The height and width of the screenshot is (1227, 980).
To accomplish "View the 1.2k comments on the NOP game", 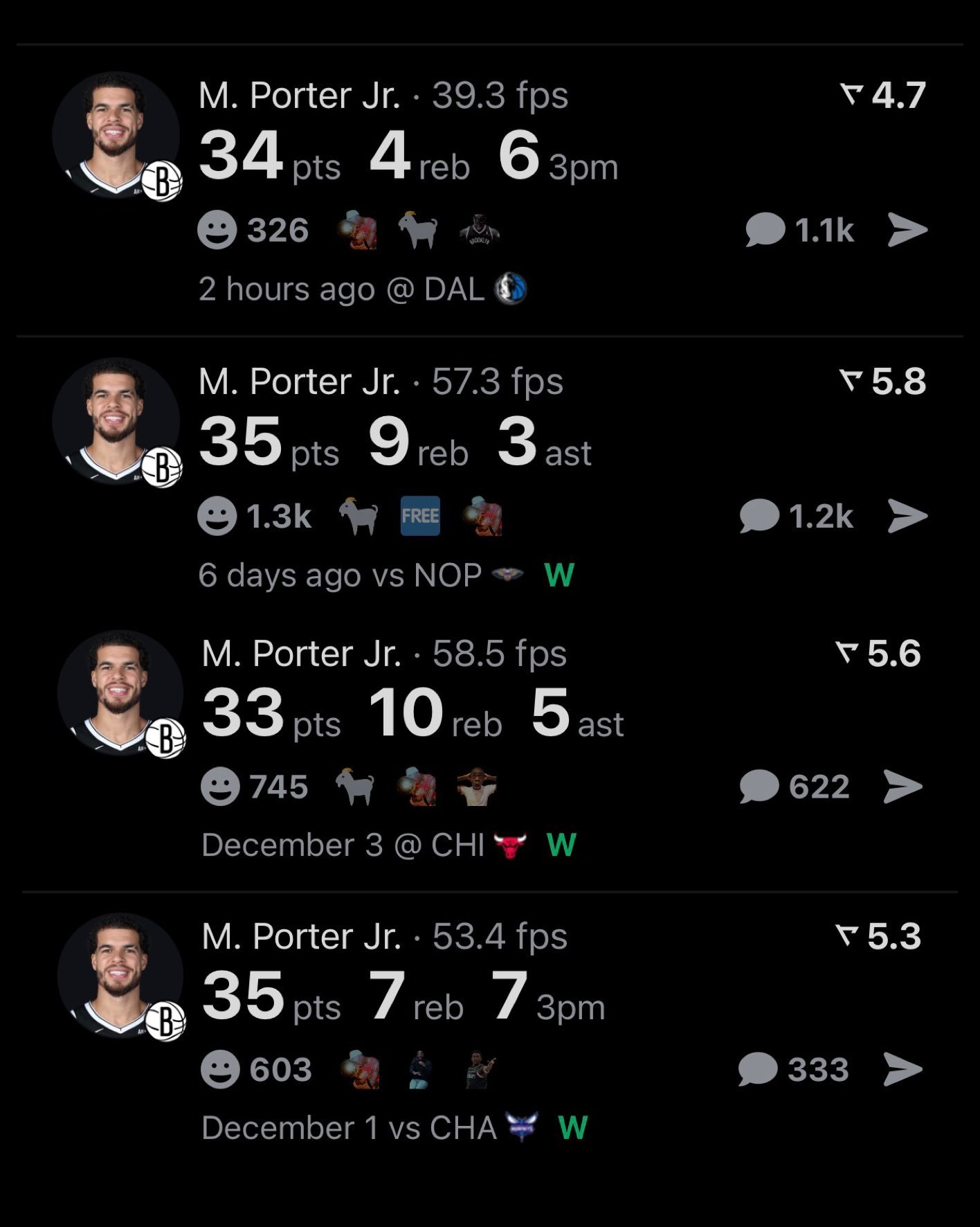I will (x=759, y=517).
